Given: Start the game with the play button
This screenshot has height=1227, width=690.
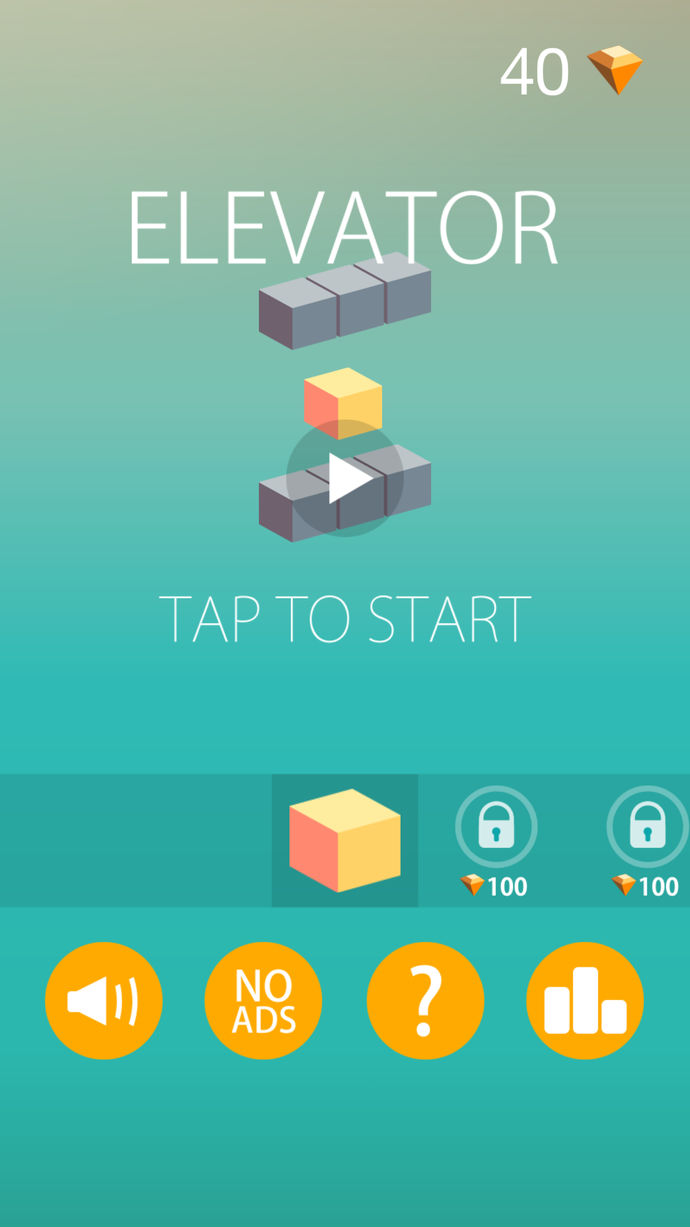Looking at the screenshot, I should coord(345,478).
